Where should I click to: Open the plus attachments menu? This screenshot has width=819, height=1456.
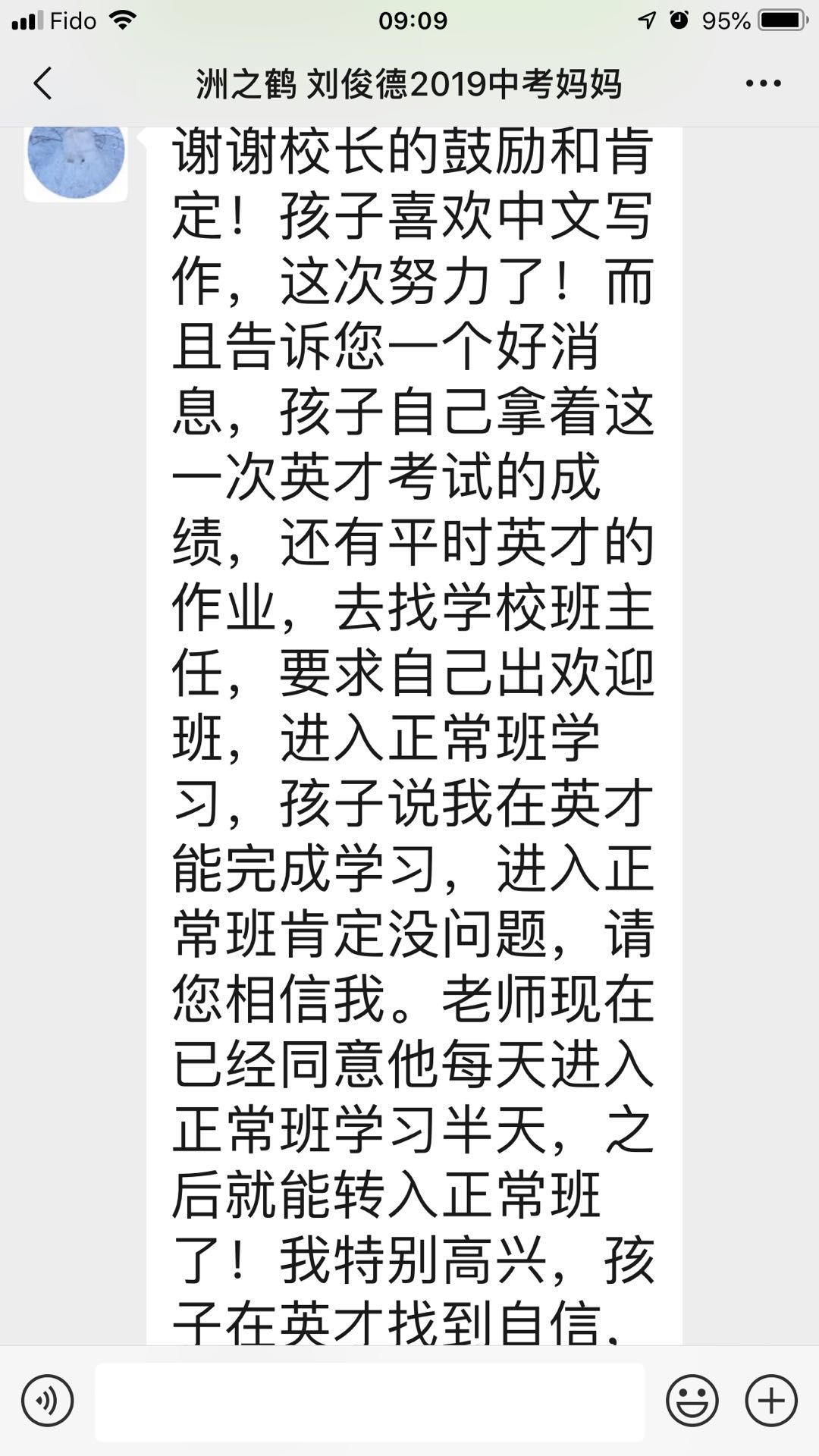point(771,1401)
